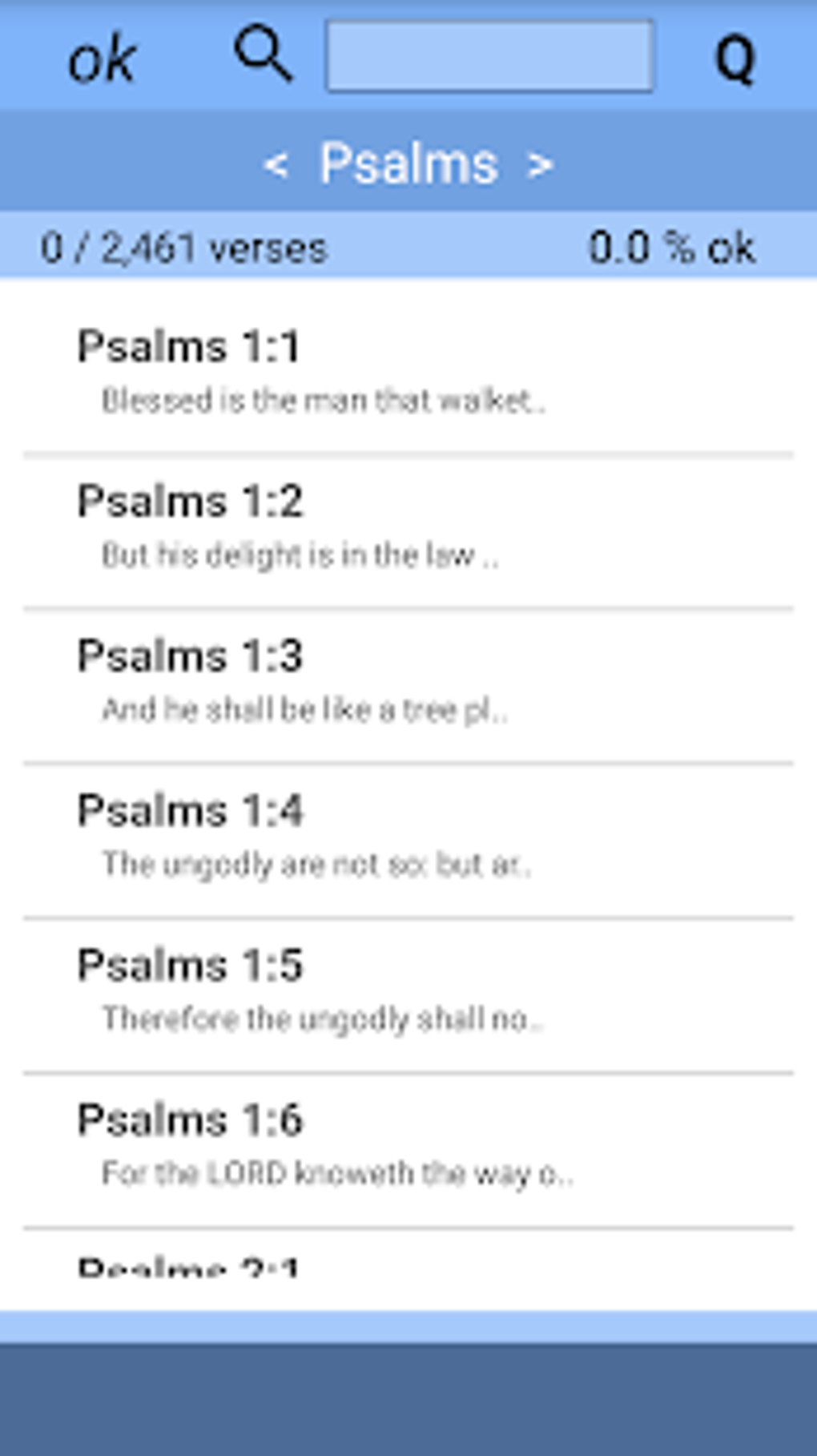The image size is (817, 1456).
Task: Open the Psalms book title
Action: tap(408, 163)
